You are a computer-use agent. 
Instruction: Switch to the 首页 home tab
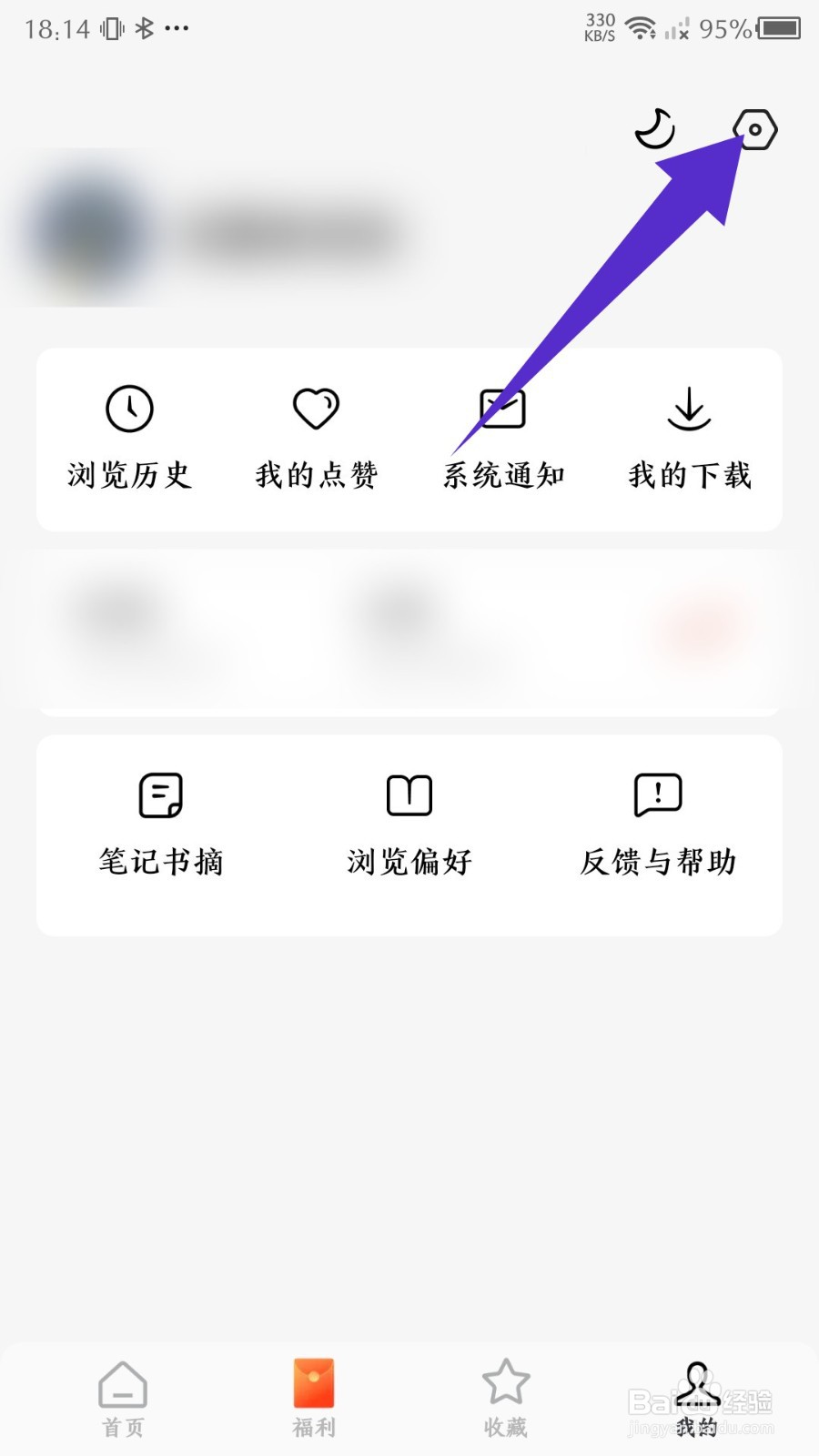click(122, 1399)
